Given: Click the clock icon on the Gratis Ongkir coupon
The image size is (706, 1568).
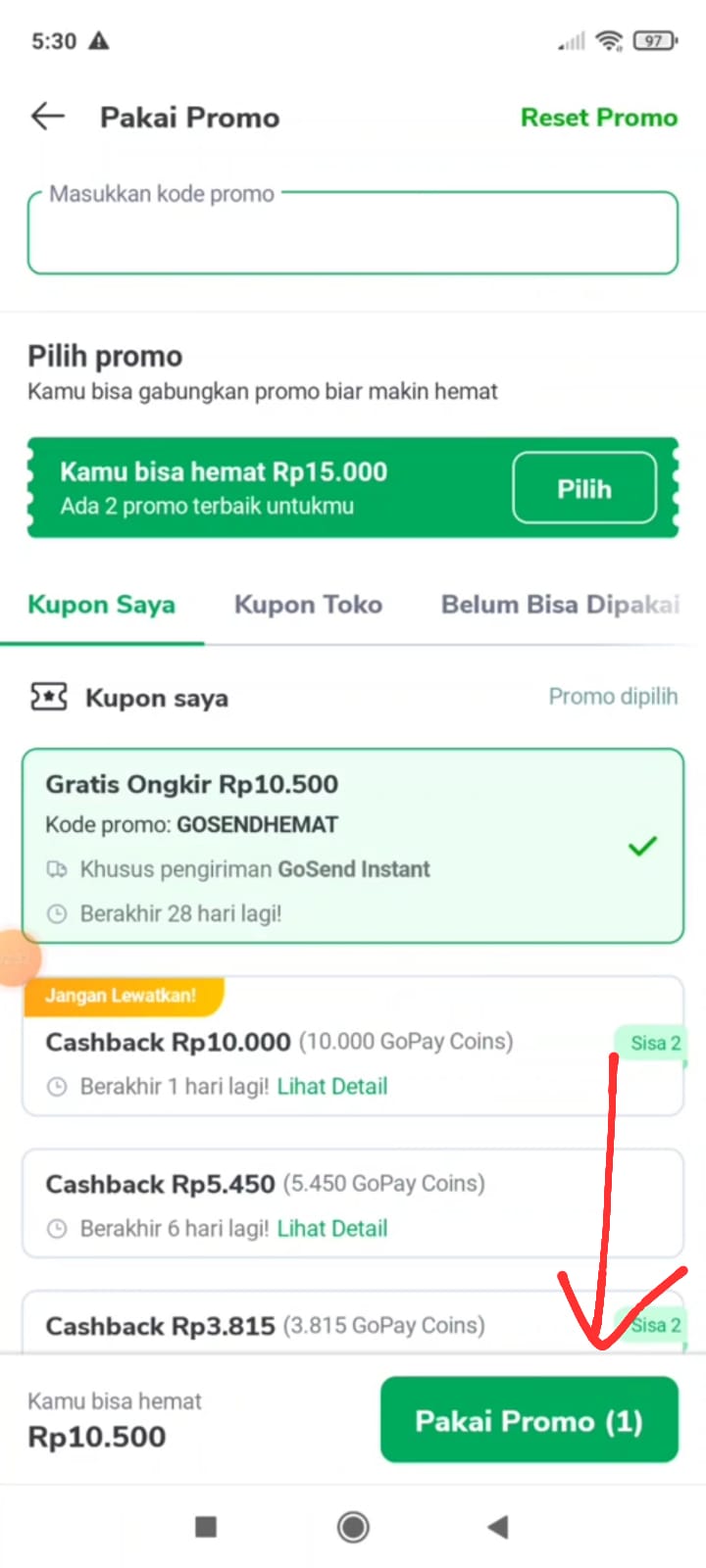Looking at the screenshot, I should (x=57, y=913).
